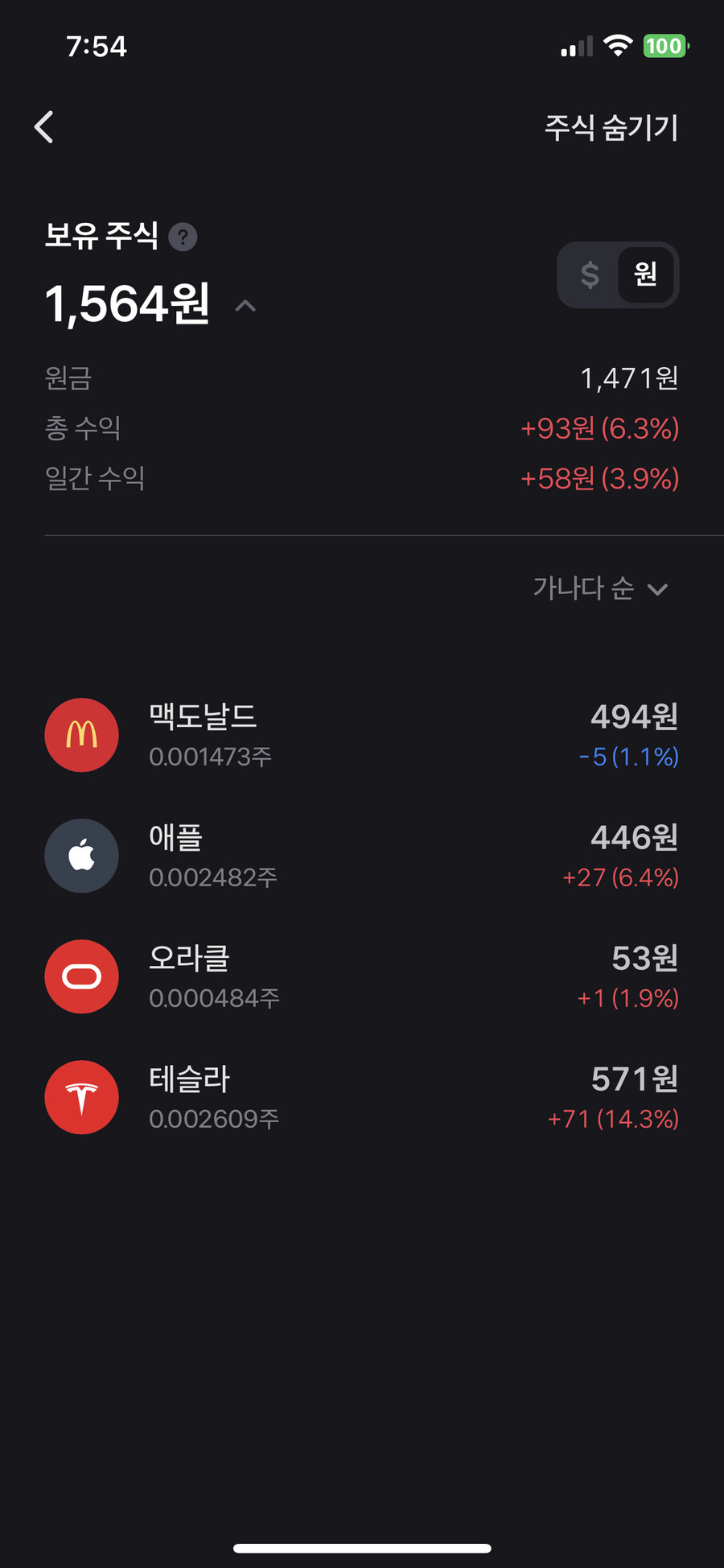The width and height of the screenshot is (724, 1568).
Task: Open the 오라클 stock row
Action: pos(362,976)
